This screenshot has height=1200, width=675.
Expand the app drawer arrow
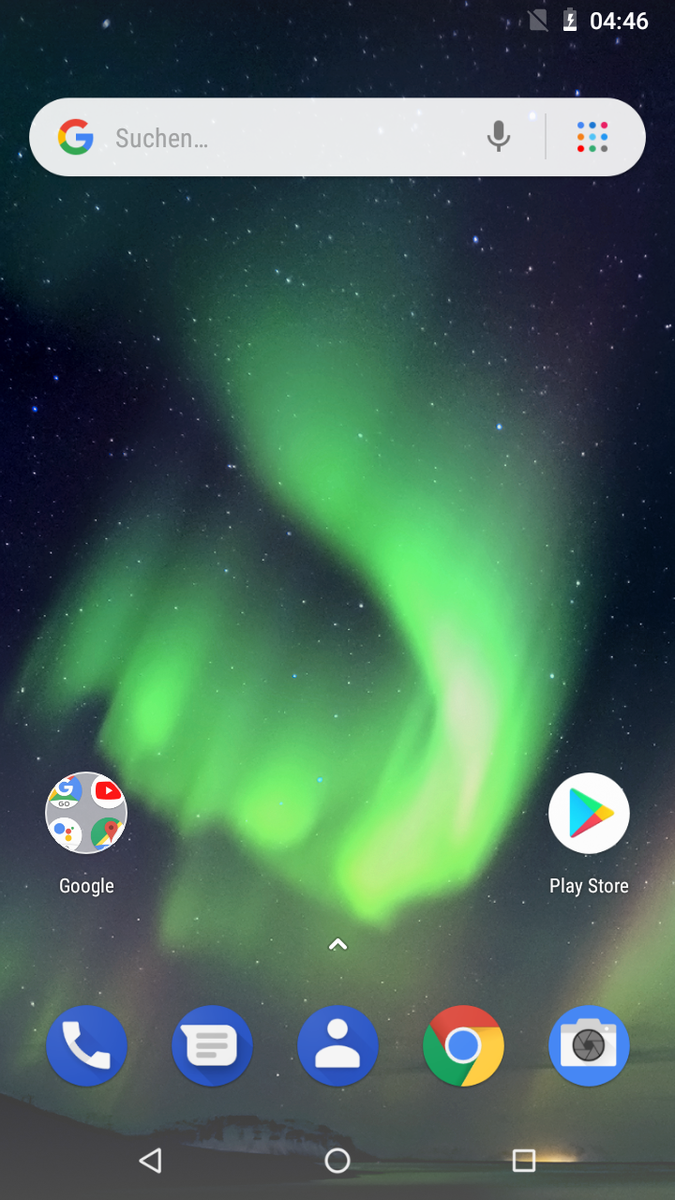pyautogui.click(x=338, y=943)
